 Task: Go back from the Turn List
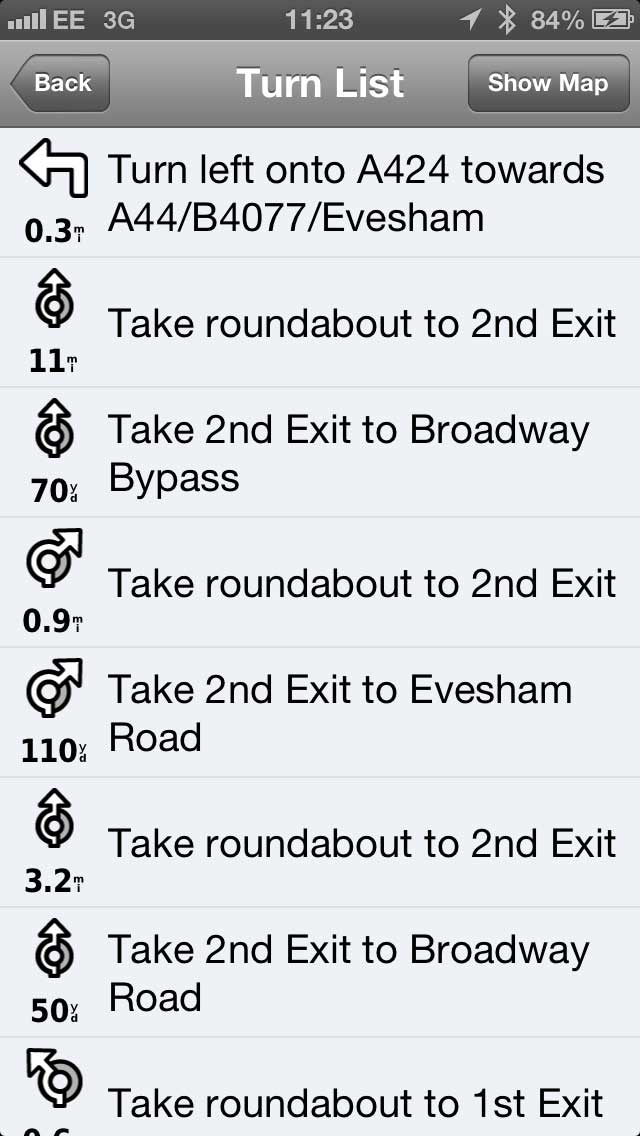[61, 83]
